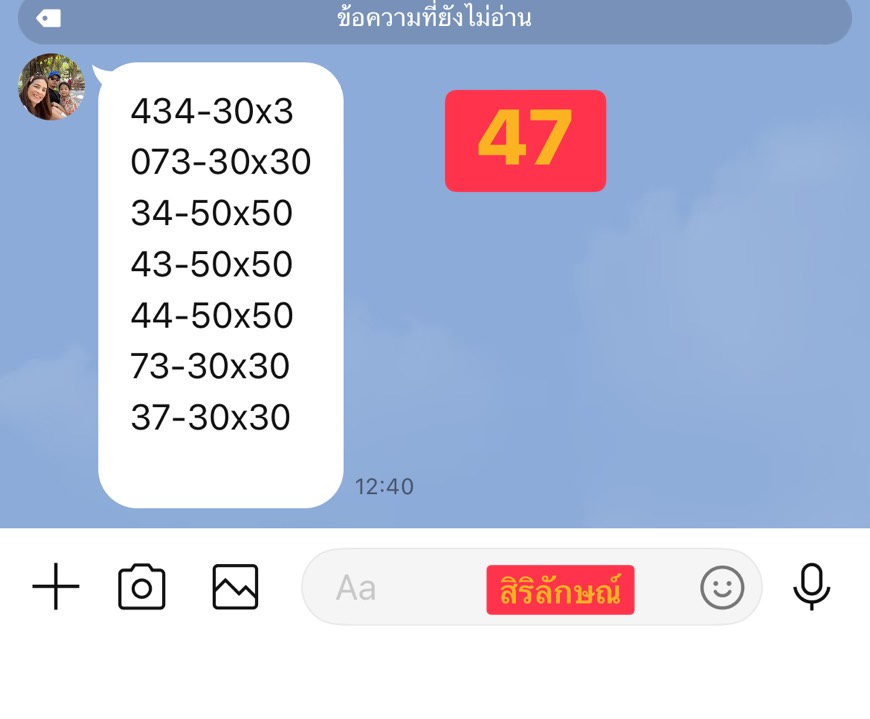The image size is (870, 719).
Task: View the sender's profile picture
Action: click(x=51, y=87)
